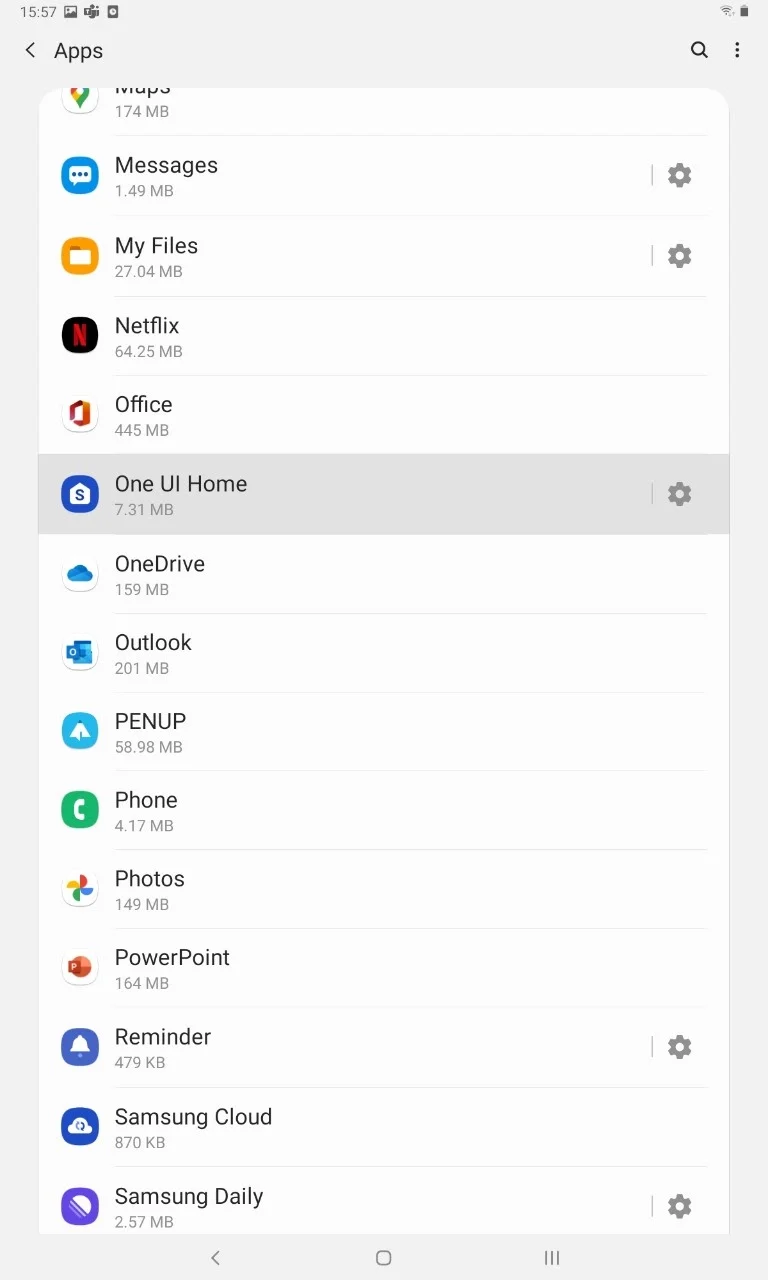Viewport: 768px width, 1280px height.
Task: Tap the system home button
Action: [383, 1258]
